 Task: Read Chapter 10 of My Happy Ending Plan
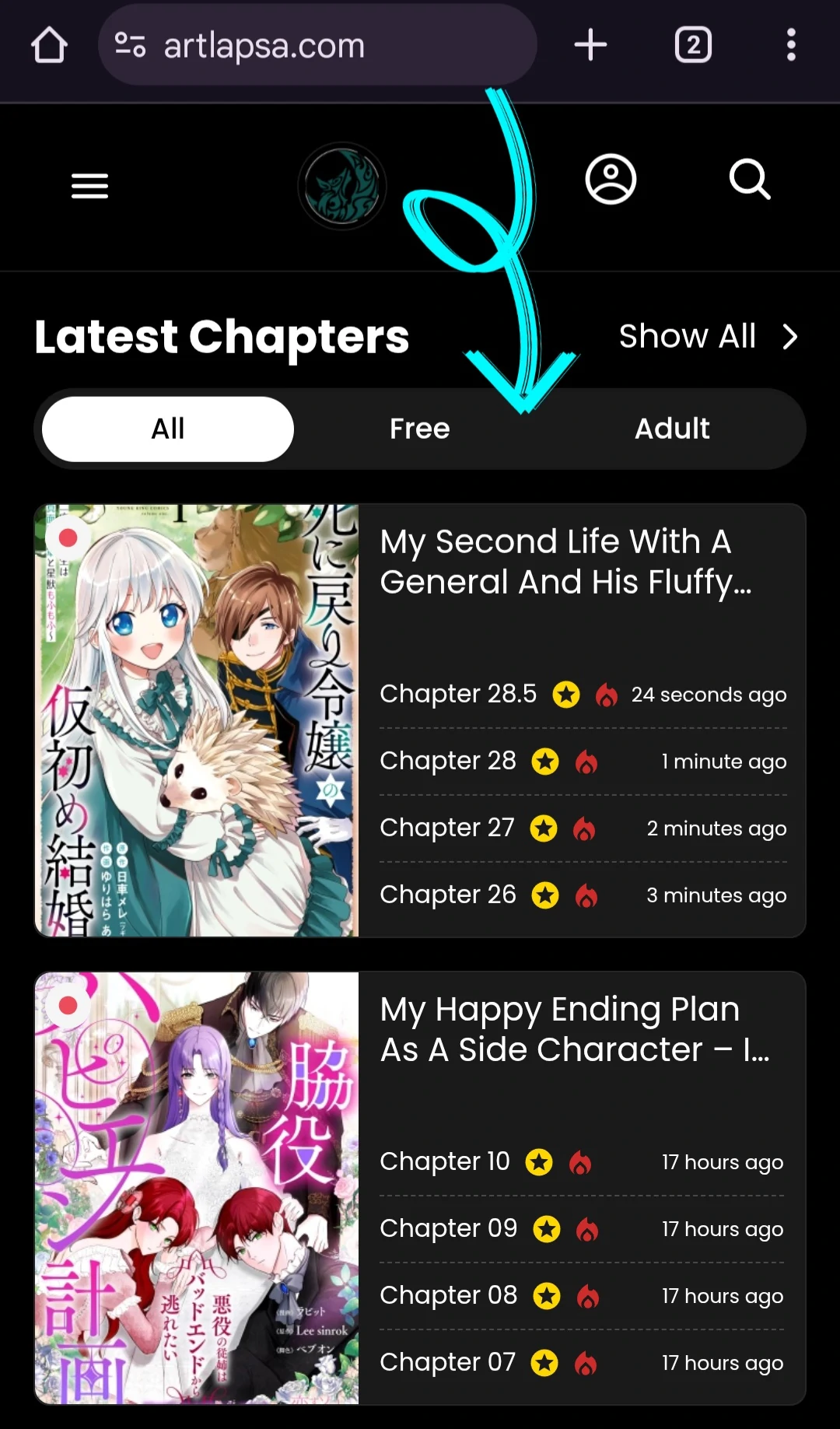pyautogui.click(x=445, y=1161)
